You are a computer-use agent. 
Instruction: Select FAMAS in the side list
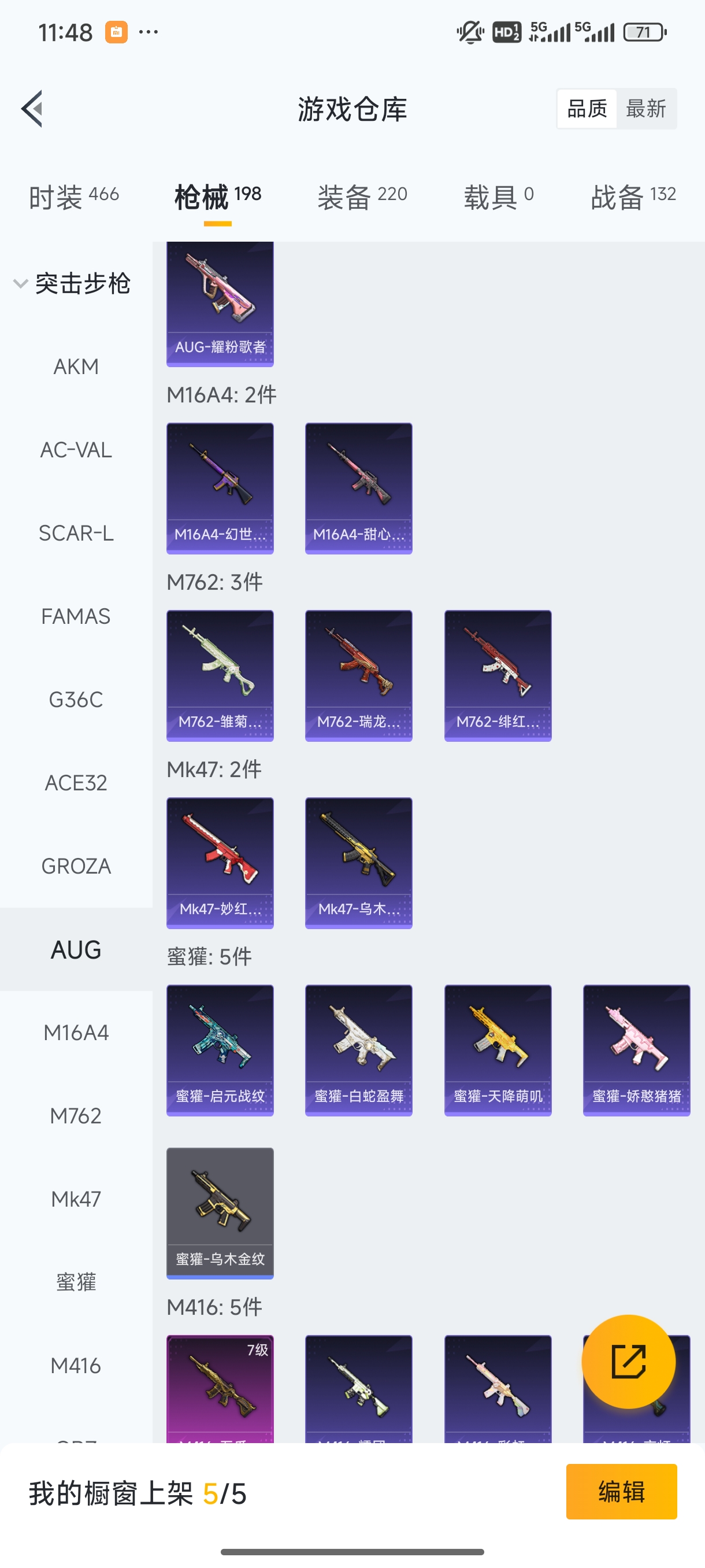(76, 616)
